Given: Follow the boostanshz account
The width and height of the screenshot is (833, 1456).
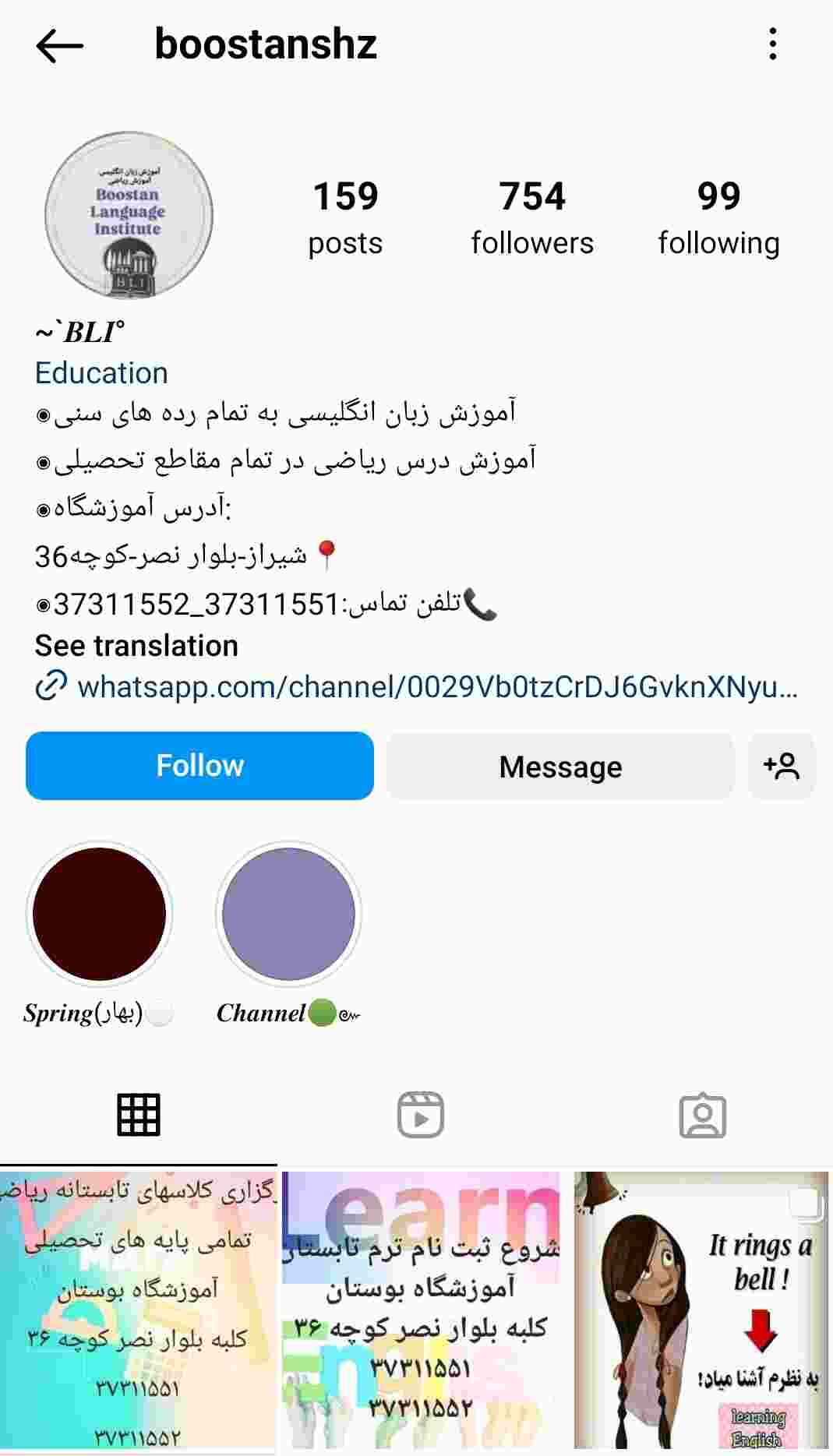Looking at the screenshot, I should click(199, 766).
